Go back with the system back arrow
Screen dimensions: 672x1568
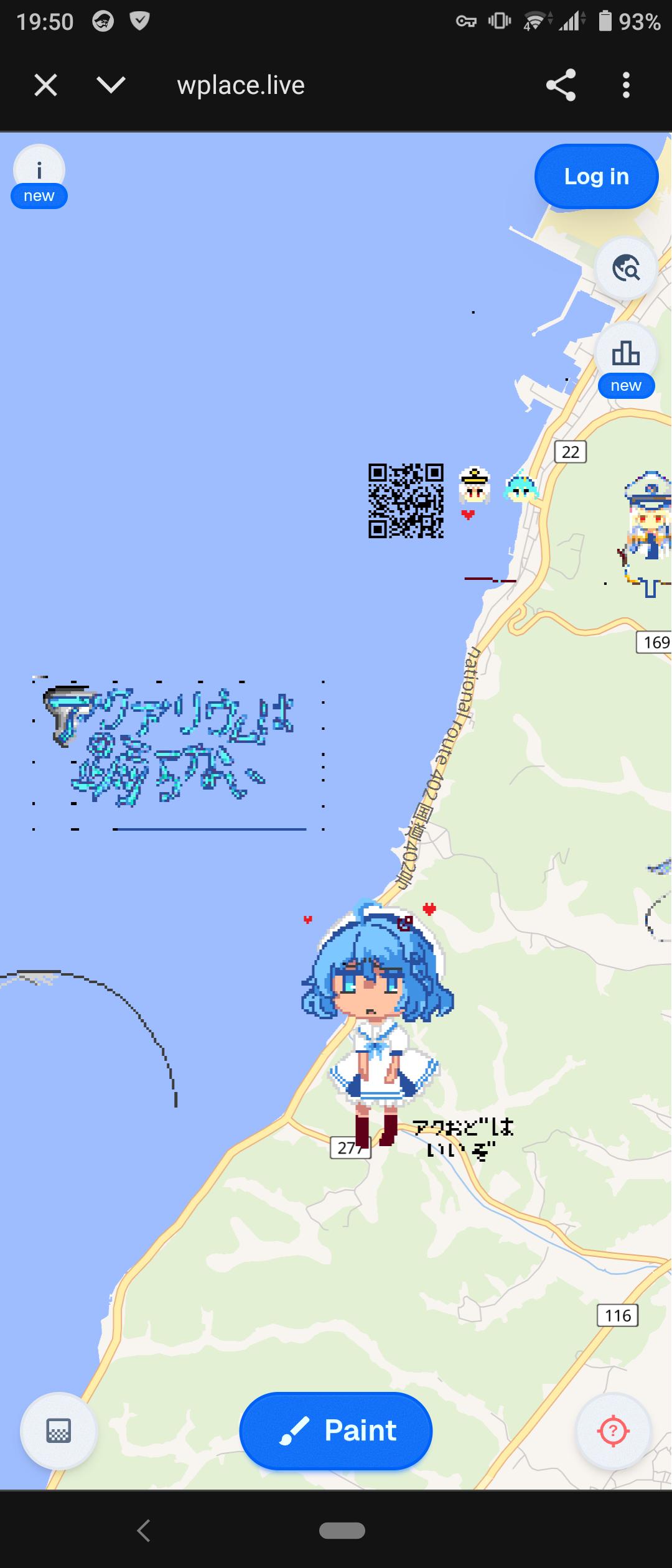[144, 1530]
